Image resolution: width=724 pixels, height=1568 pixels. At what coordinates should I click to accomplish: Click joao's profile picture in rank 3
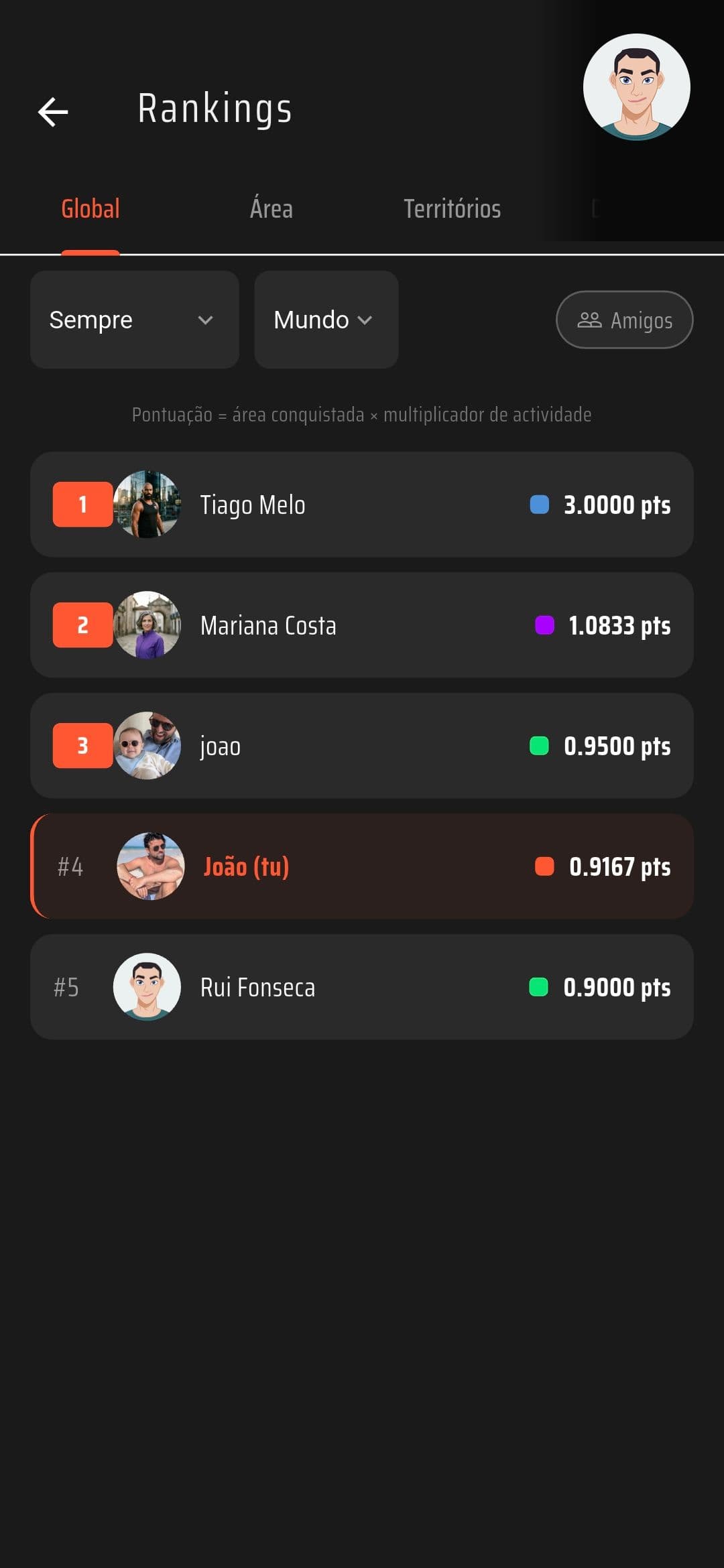pos(149,746)
